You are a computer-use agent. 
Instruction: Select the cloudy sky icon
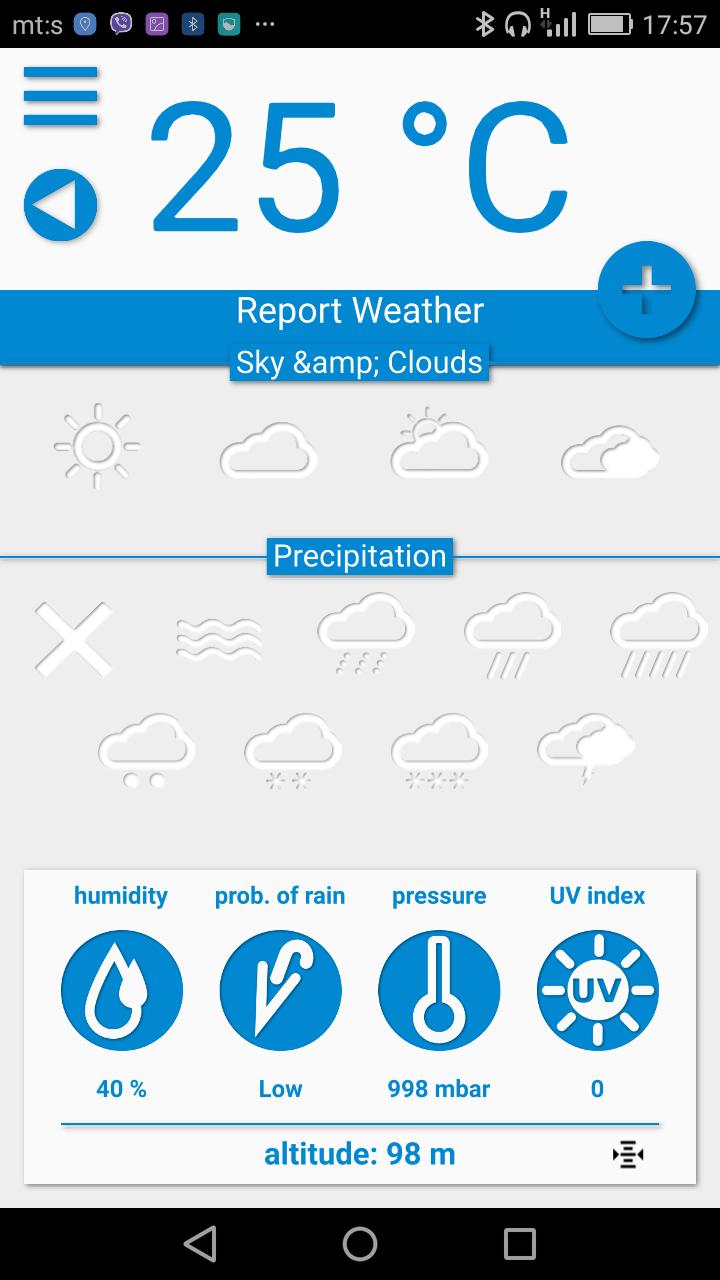268,450
